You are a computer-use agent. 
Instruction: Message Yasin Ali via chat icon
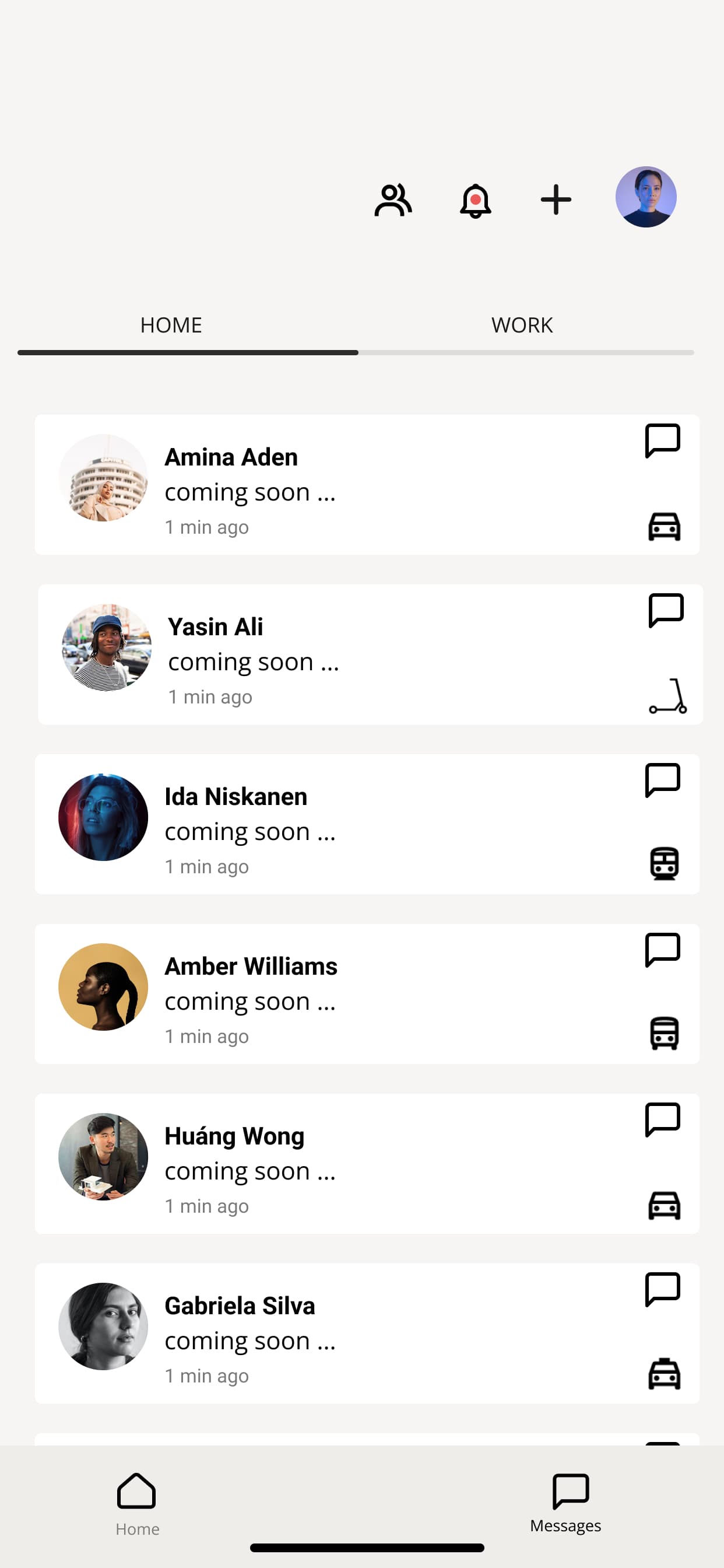click(666, 610)
